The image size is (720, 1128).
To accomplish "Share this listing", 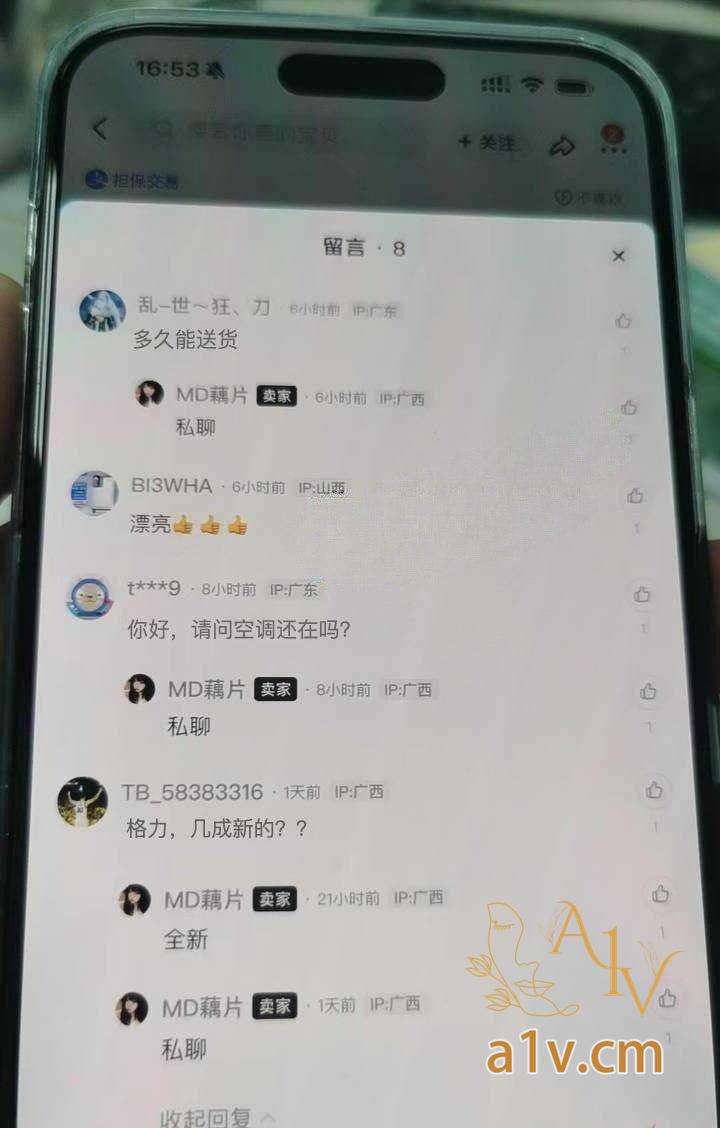I will coord(562,146).
